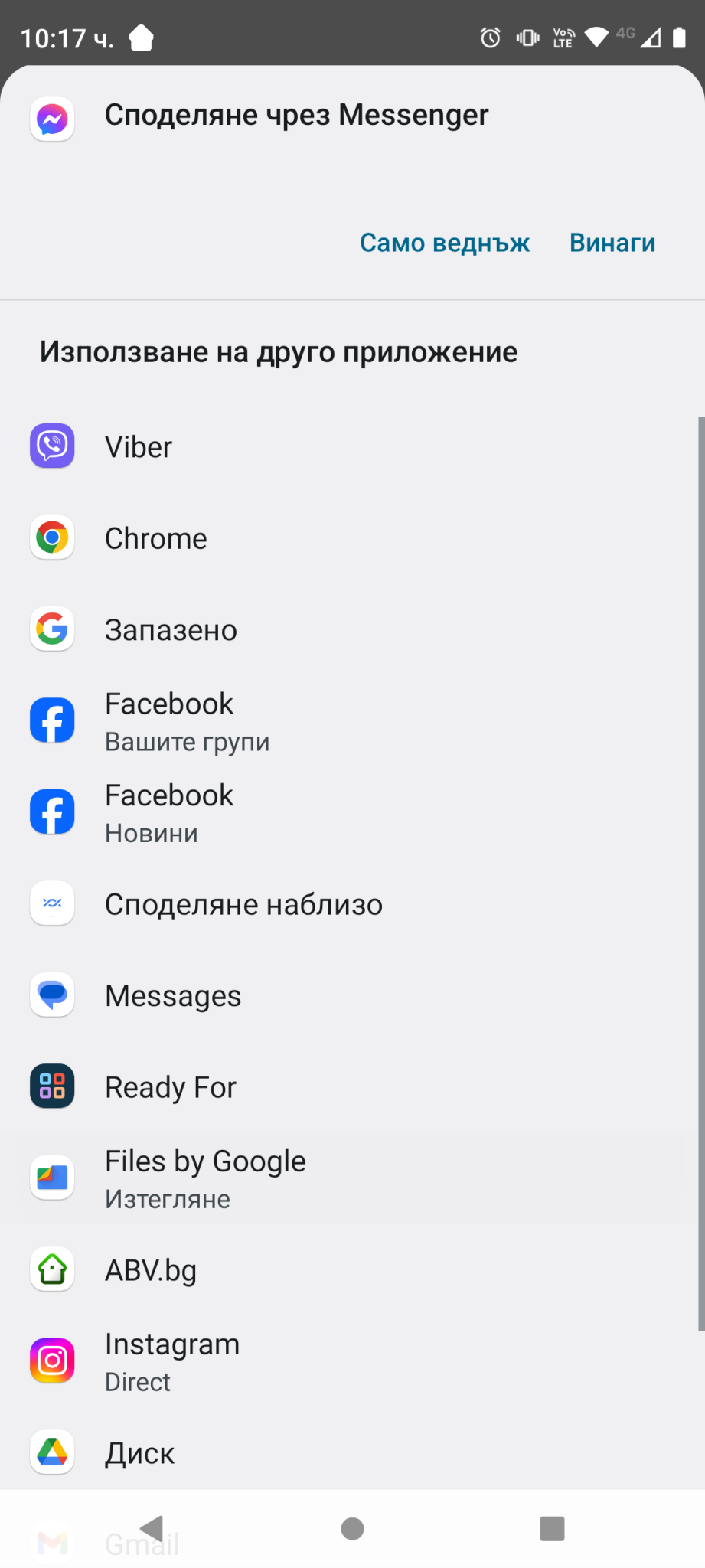Screen dimensions: 705x1568
Task: Choose "Само веднъж" to share once
Action: (x=445, y=243)
